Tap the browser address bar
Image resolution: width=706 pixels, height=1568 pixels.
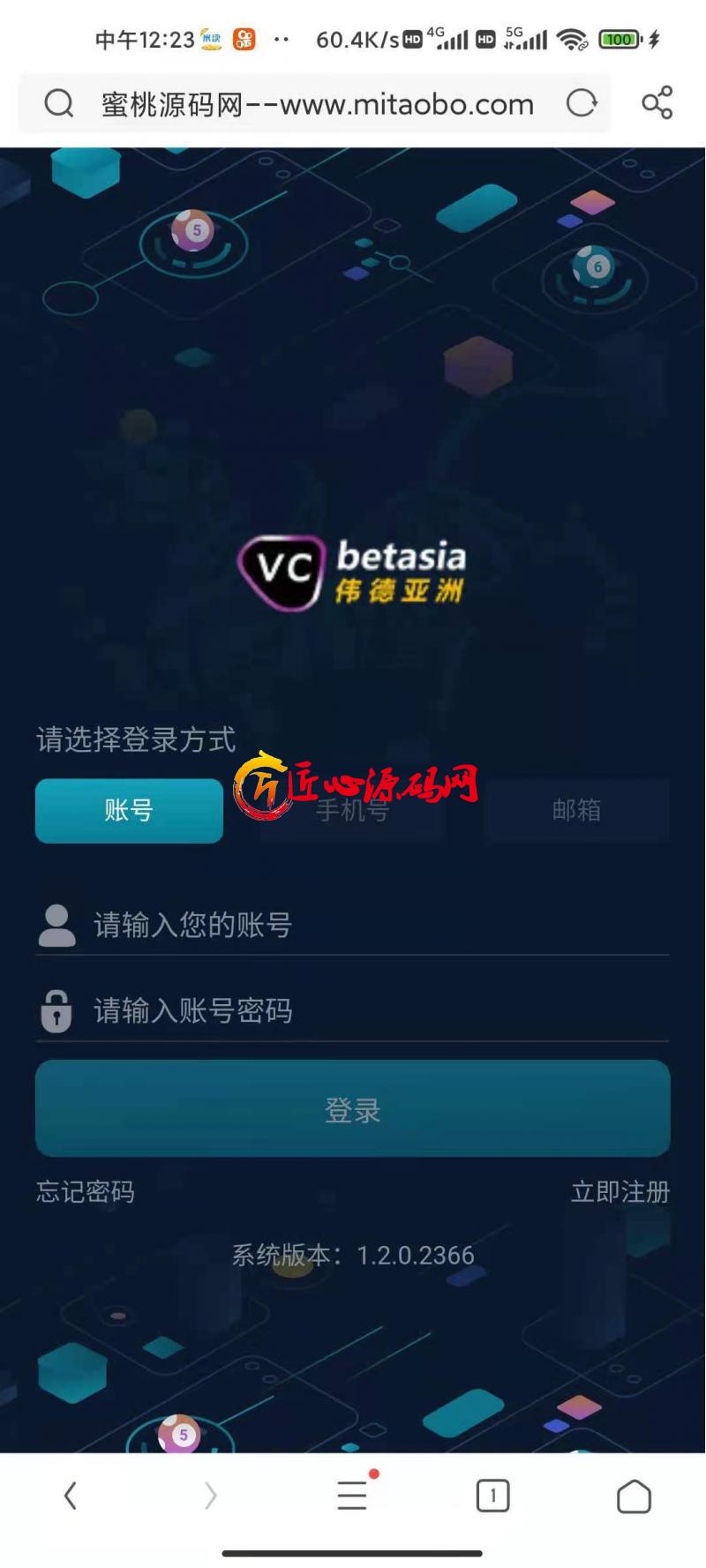click(x=316, y=104)
